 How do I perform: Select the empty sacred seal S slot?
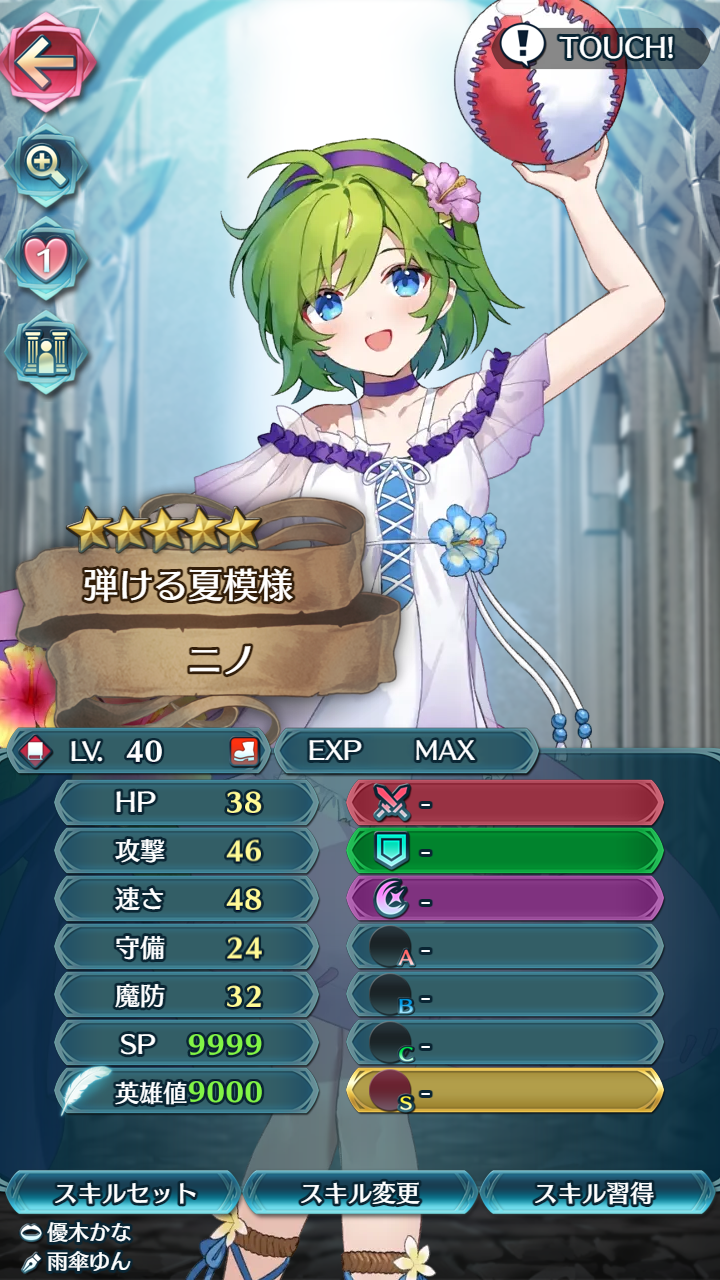[x=505, y=1091]
